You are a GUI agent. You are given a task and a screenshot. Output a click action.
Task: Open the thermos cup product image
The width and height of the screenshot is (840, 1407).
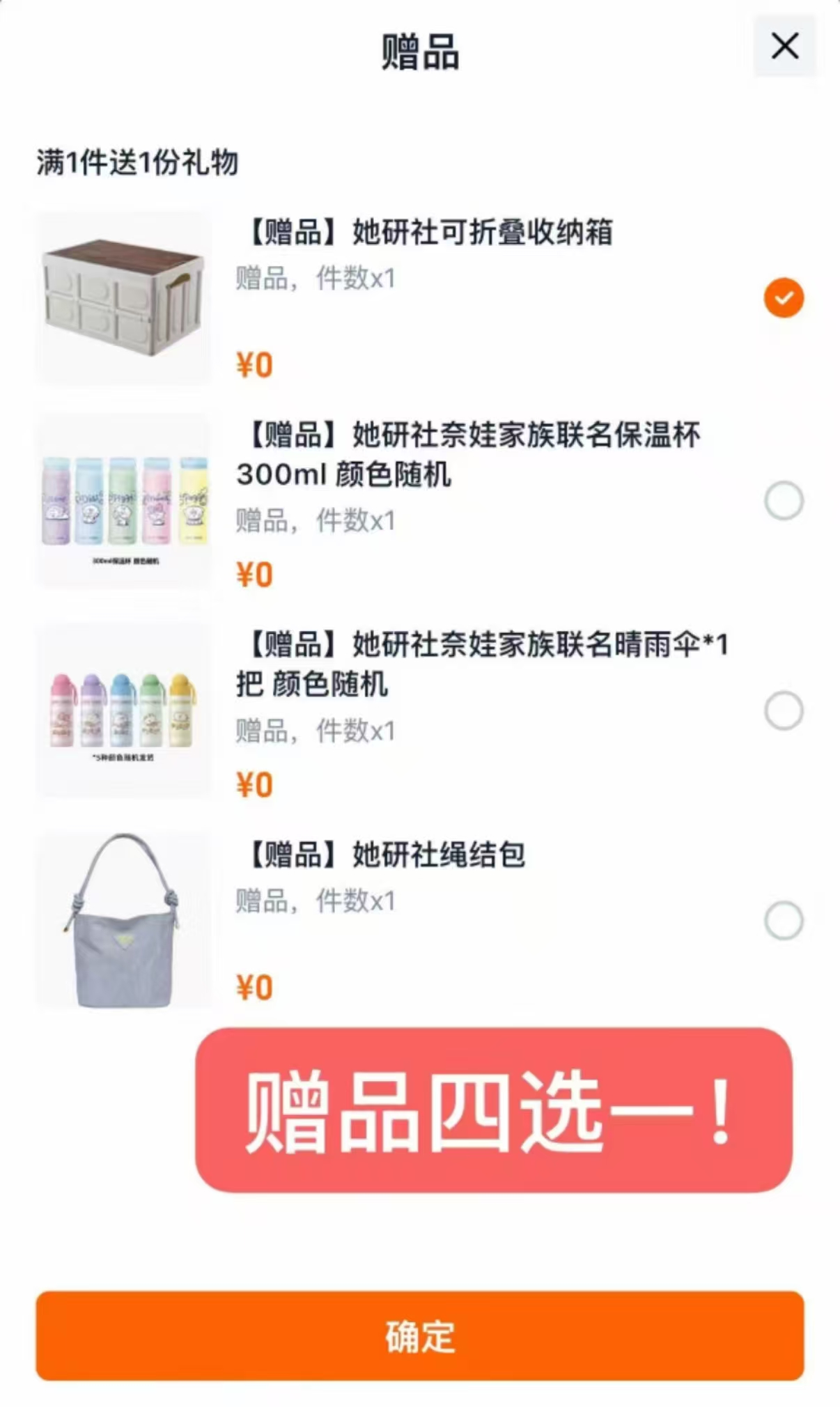coord(124,502)
